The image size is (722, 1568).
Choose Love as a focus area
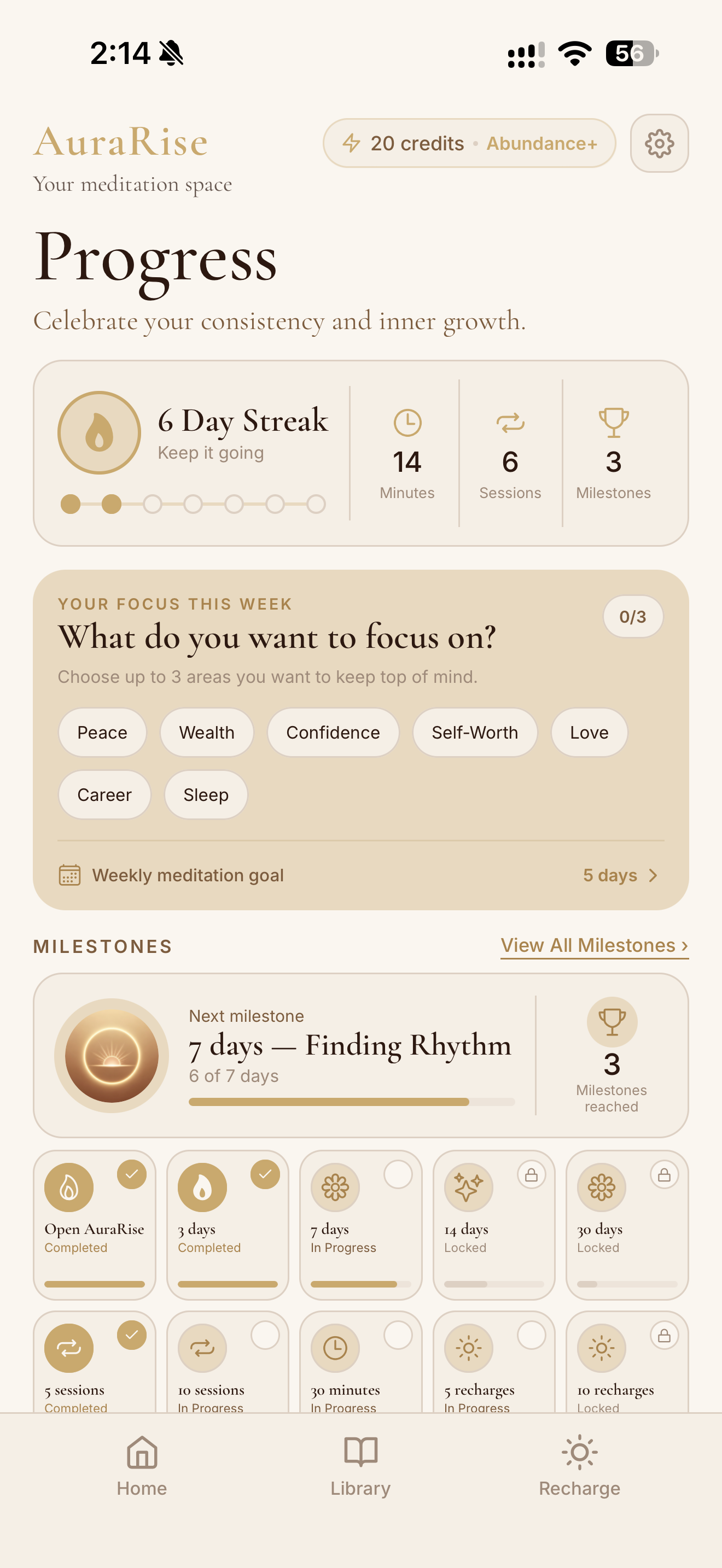tap(589, 732)
